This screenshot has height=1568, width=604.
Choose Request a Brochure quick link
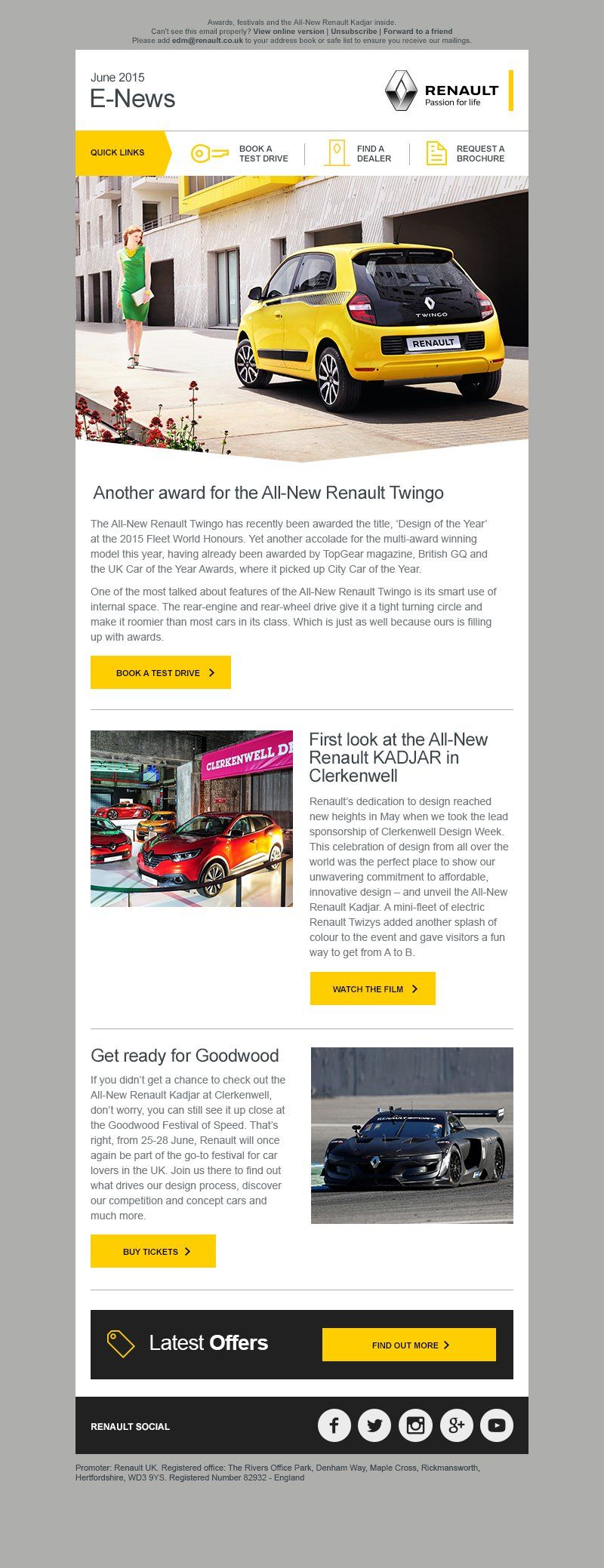(465, 154)
